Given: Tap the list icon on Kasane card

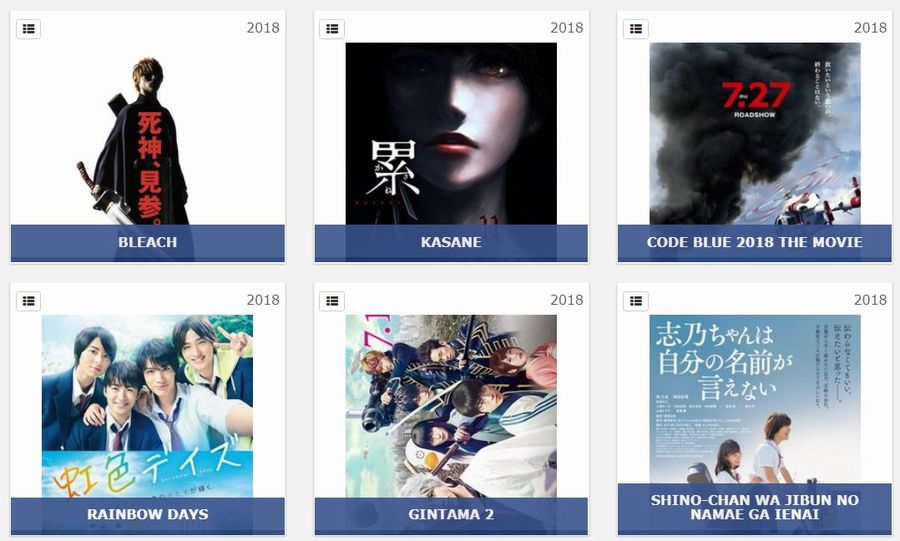Looking at the screenshot, I should pos(332,29).
